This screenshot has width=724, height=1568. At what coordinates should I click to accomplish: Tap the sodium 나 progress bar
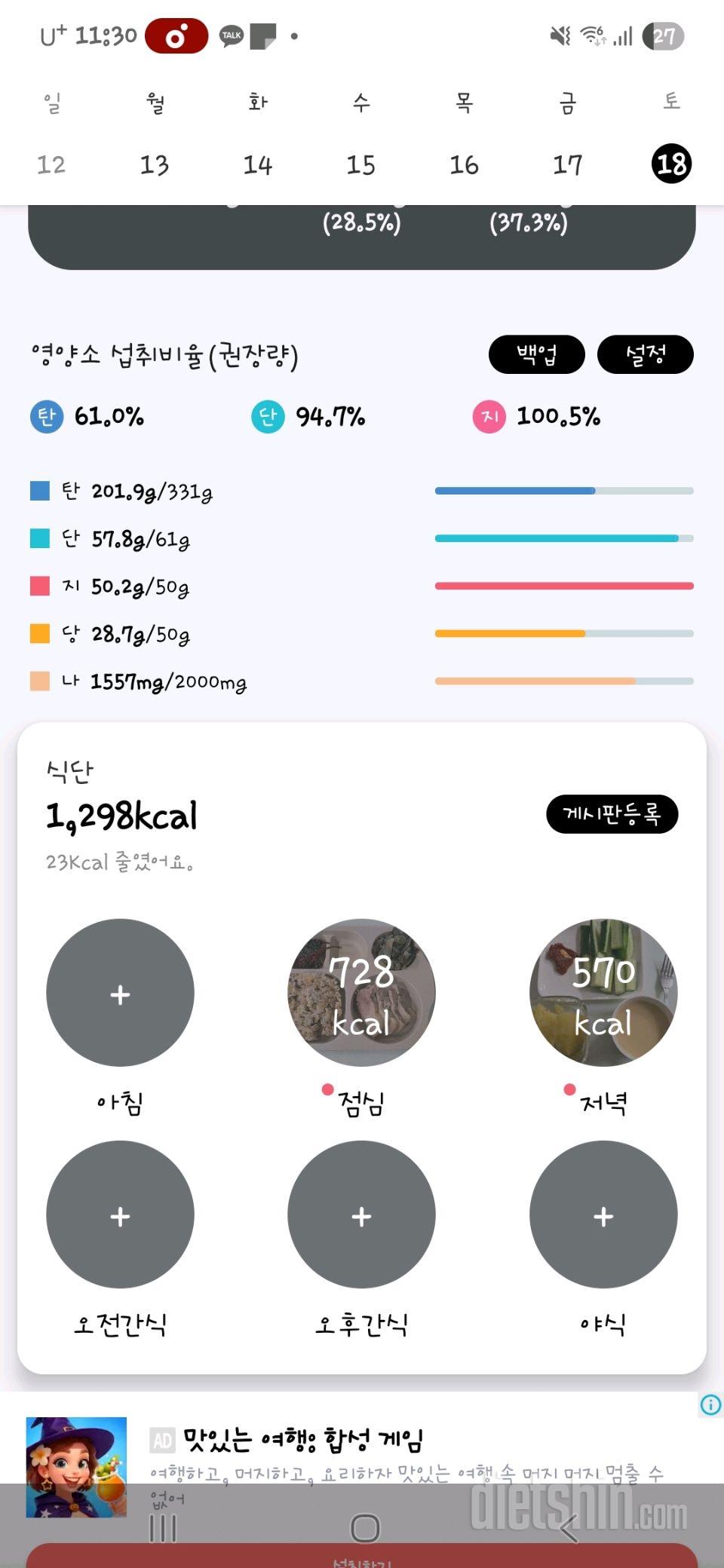coord(566,681)
